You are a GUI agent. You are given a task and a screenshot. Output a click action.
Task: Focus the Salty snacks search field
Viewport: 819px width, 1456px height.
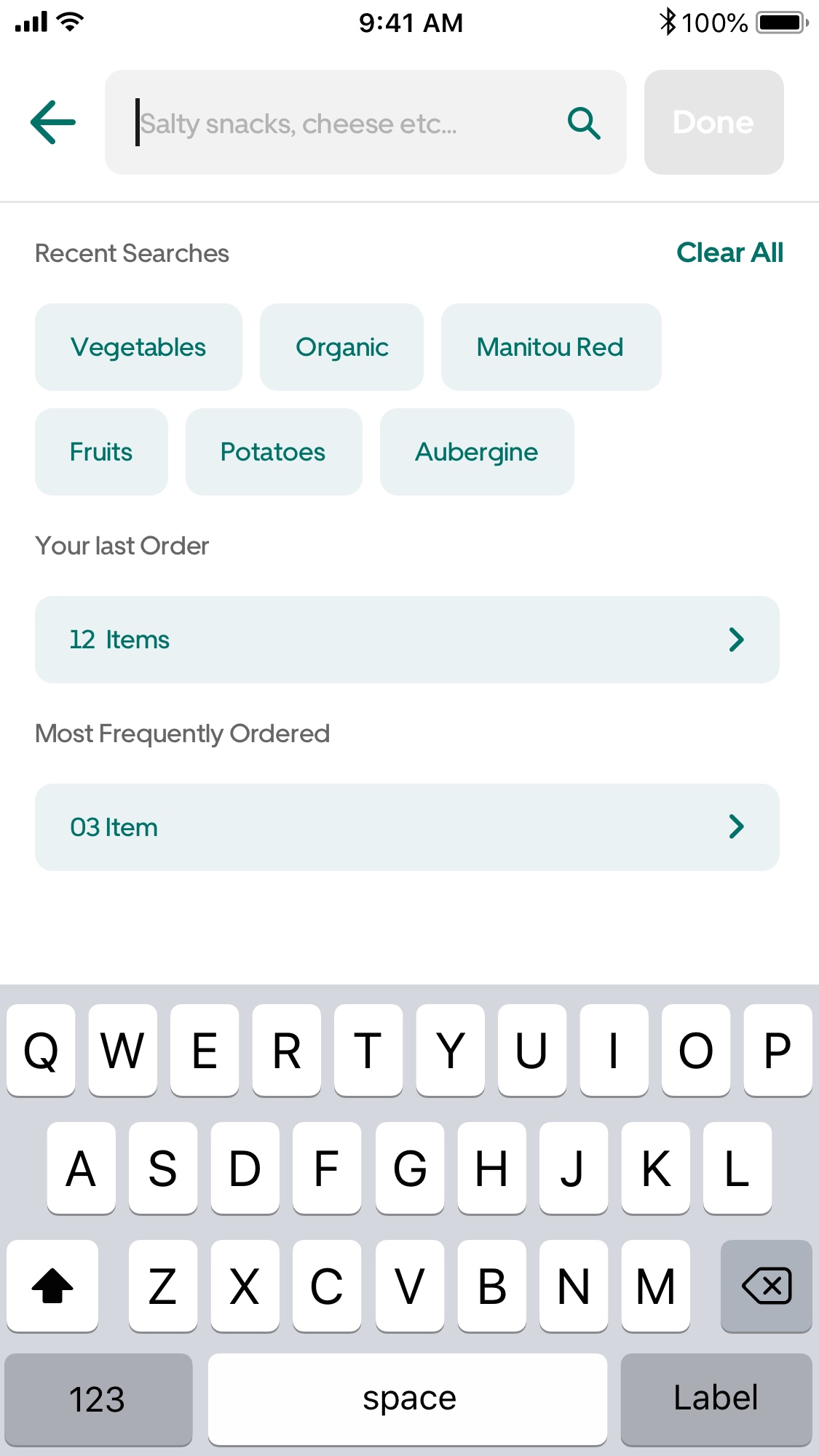click(x=365, y=122)
